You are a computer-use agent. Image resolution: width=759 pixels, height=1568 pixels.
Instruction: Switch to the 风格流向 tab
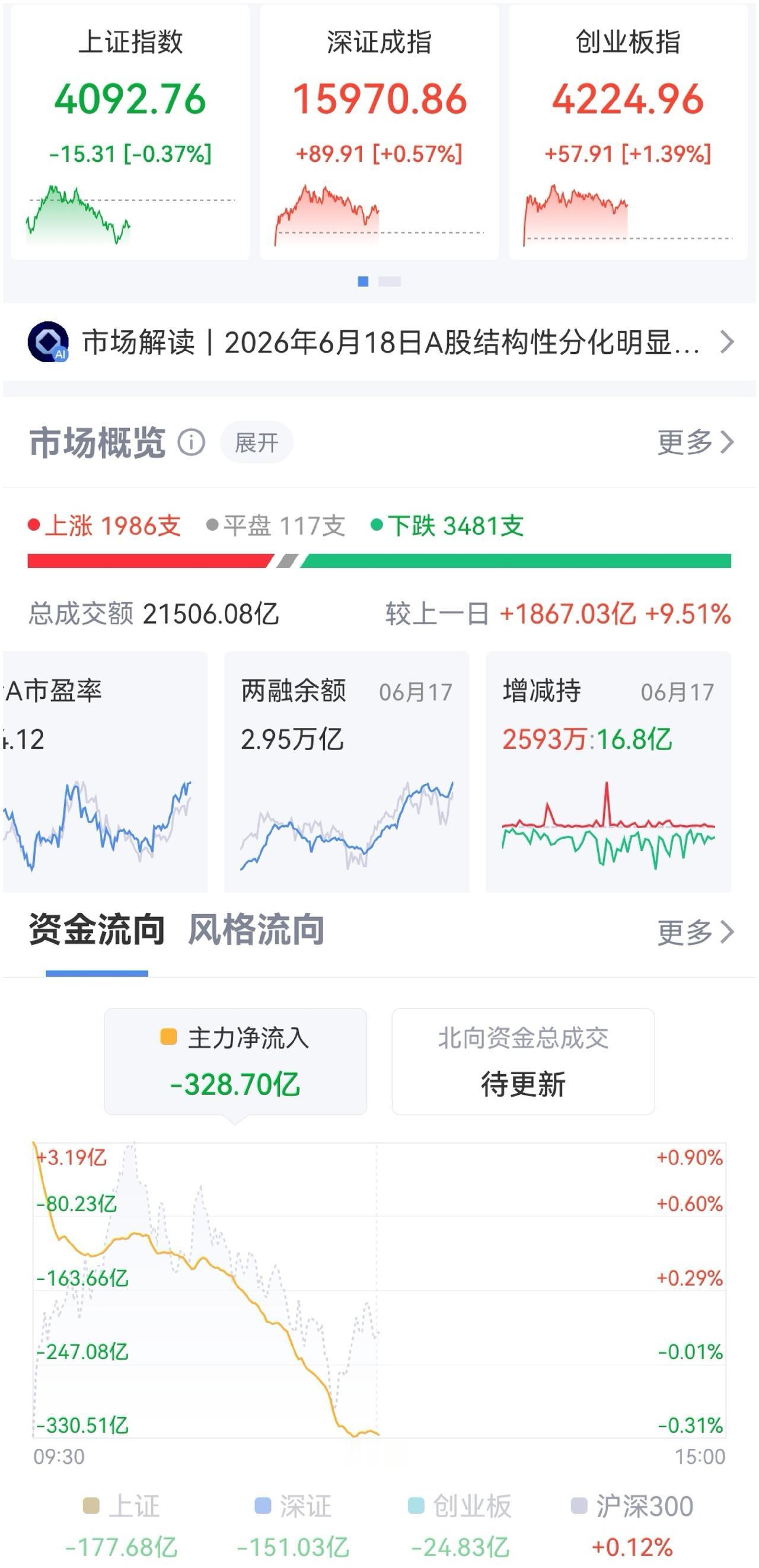click(256, 930)
